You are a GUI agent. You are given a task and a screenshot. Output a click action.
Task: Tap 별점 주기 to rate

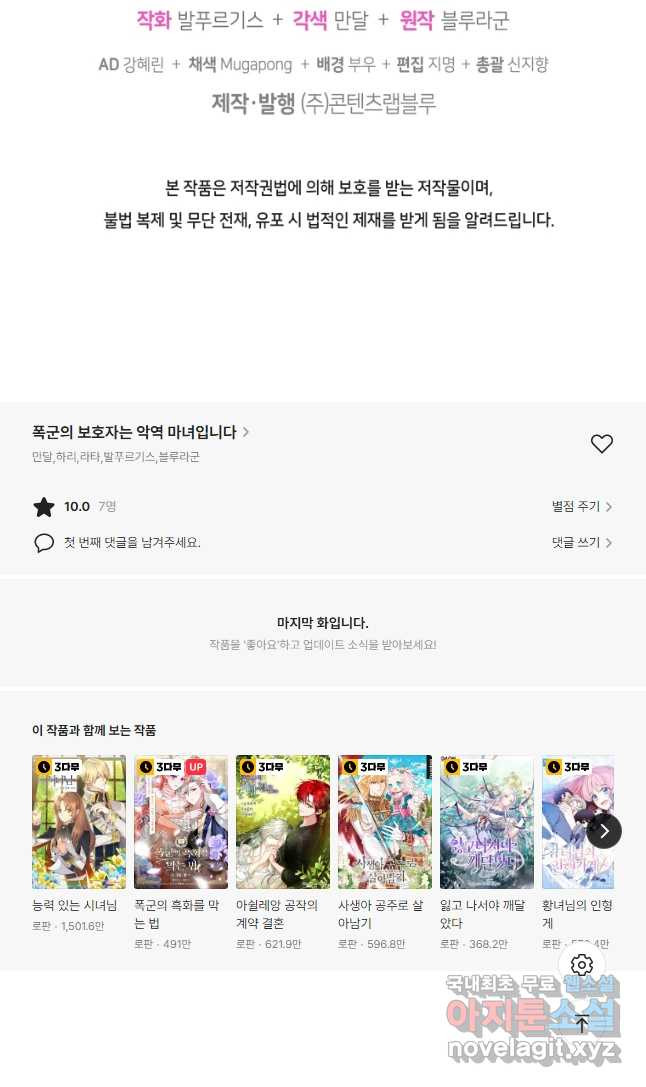click(582, 506)
